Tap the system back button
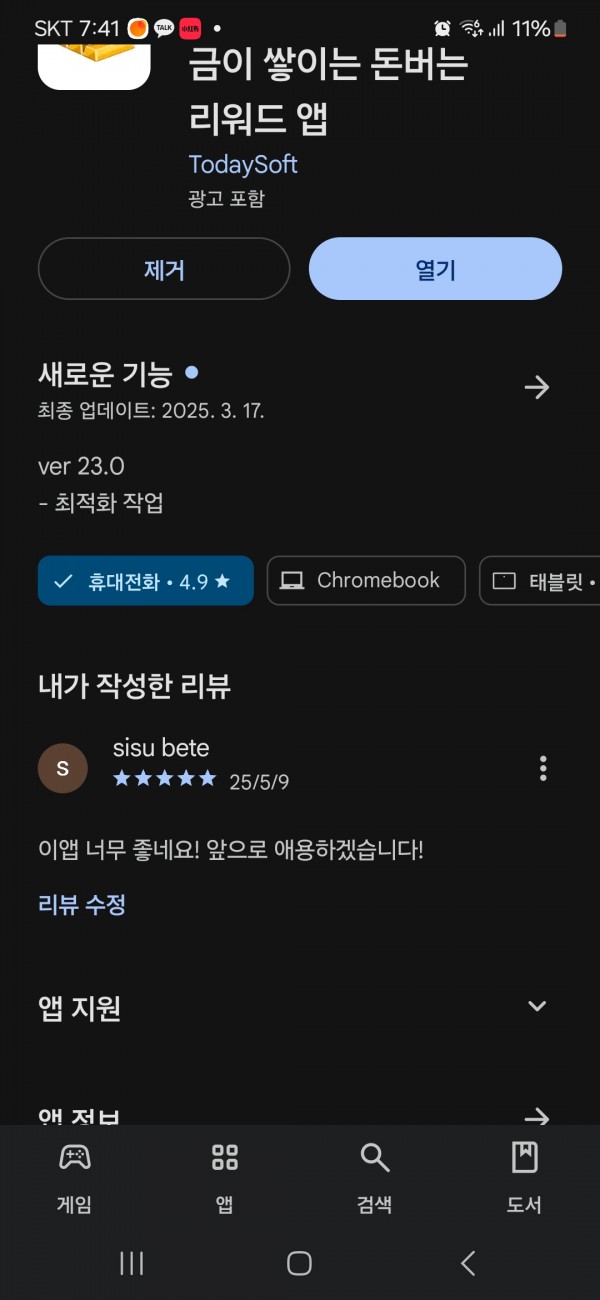 coord(468,1263)
